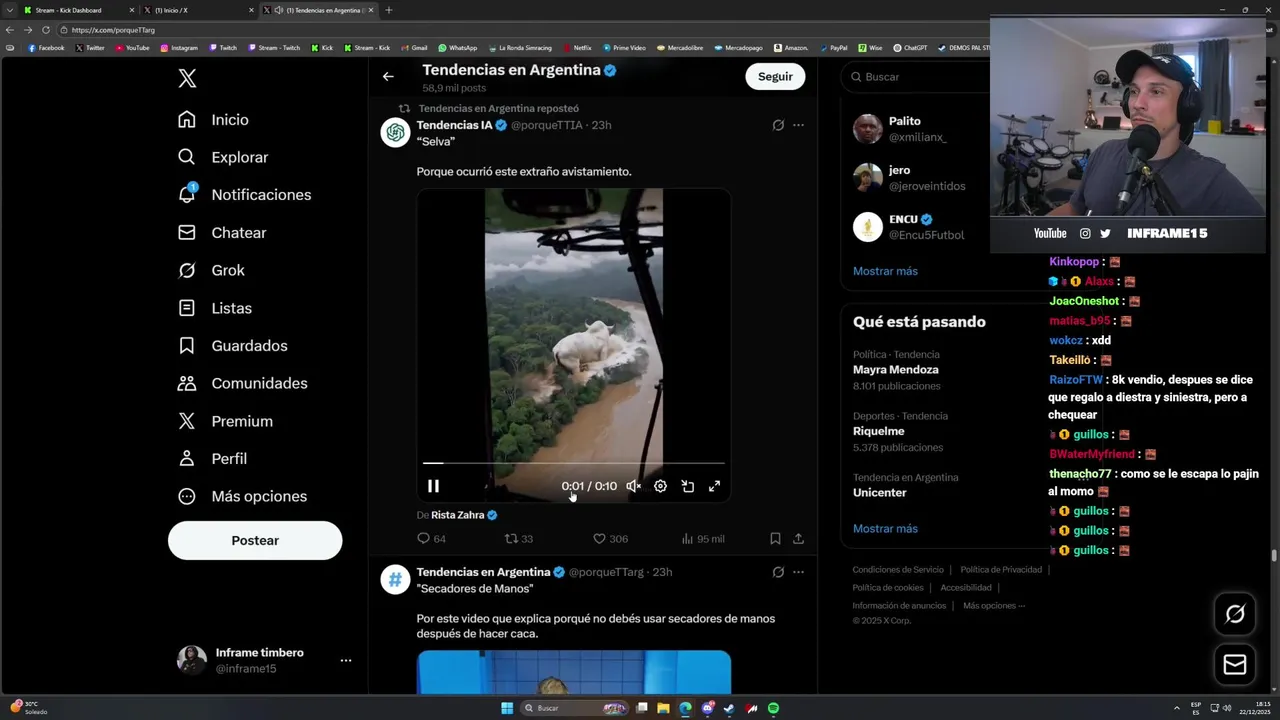Open the Notificaciones section
The width and height of the screenshot is (1280, 720).
click(260, 195)
